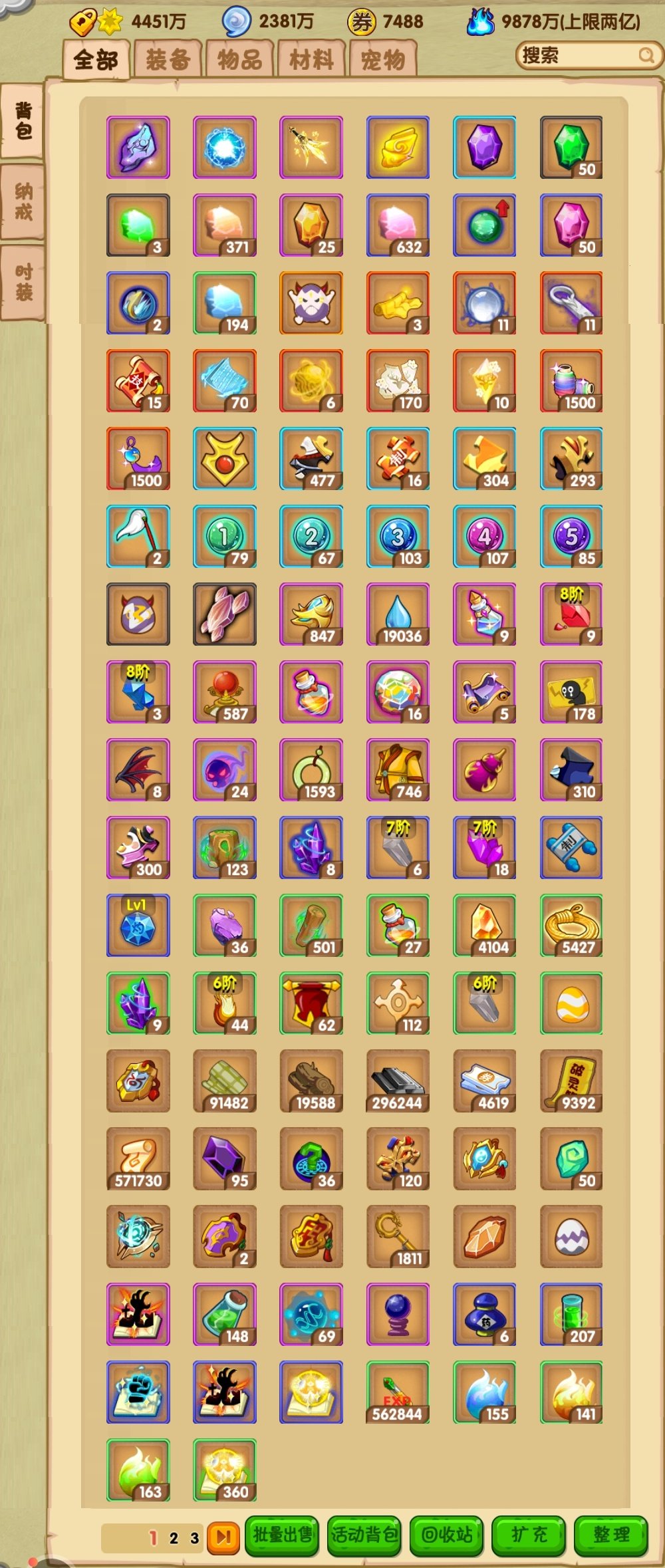Select the golden key item with 1811
Viewport: 665px width, 1568px height.
[x=398, y=1236]
